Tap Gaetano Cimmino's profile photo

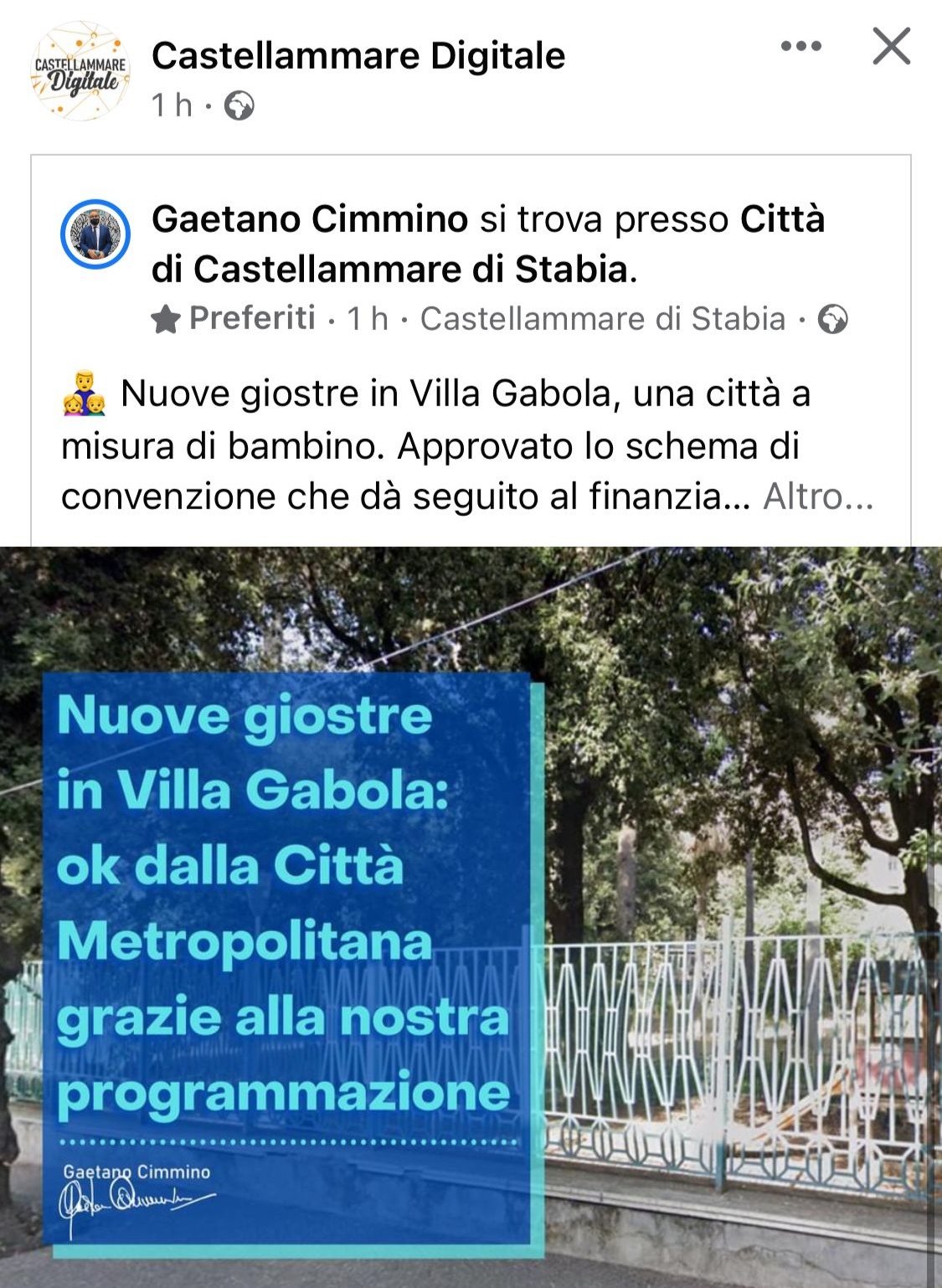pos(95,234)
